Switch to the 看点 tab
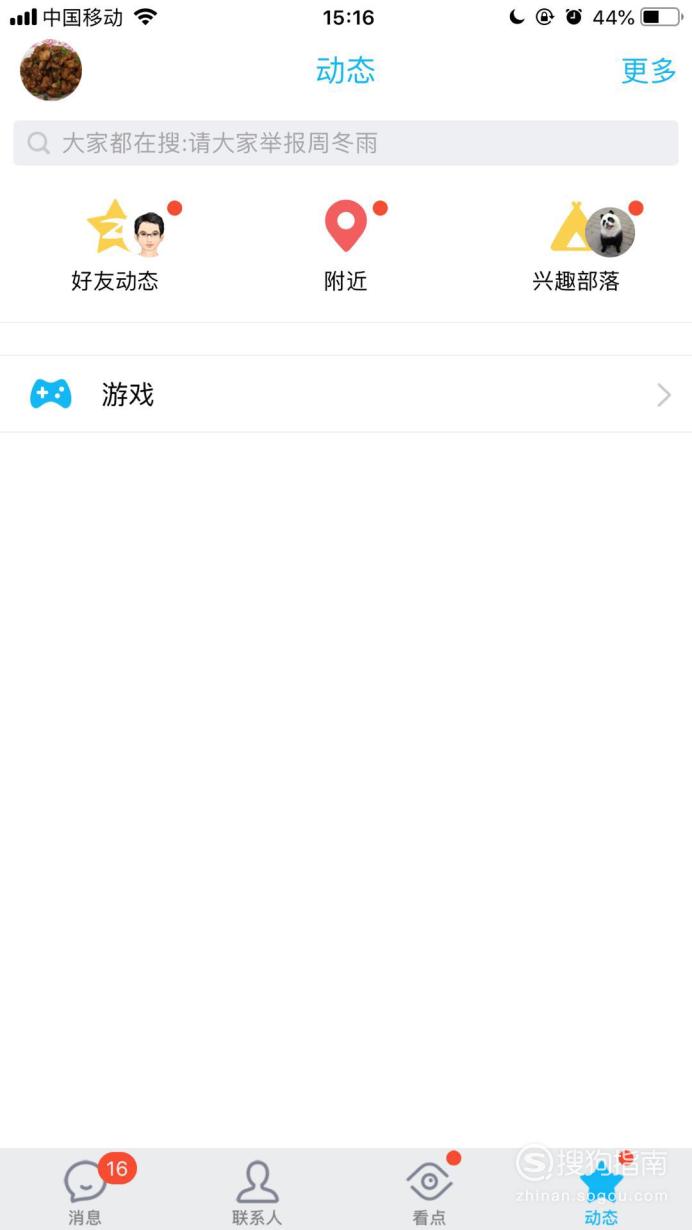Image resolution: width=692 pixels, height=1230 pixels. tap(430, 1190)
